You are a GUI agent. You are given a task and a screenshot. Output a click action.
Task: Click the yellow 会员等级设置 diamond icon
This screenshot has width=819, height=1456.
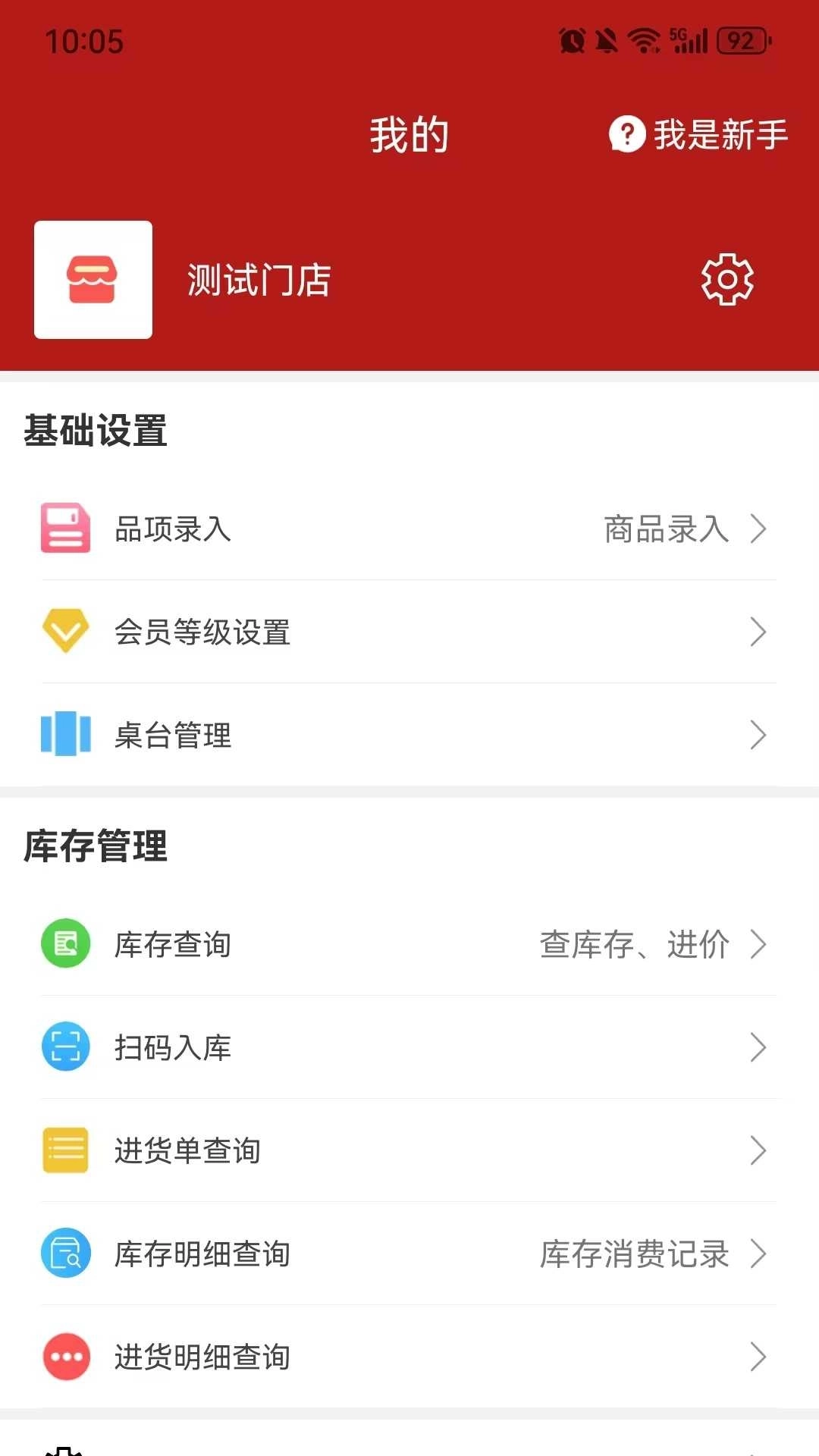pos(66,631)
